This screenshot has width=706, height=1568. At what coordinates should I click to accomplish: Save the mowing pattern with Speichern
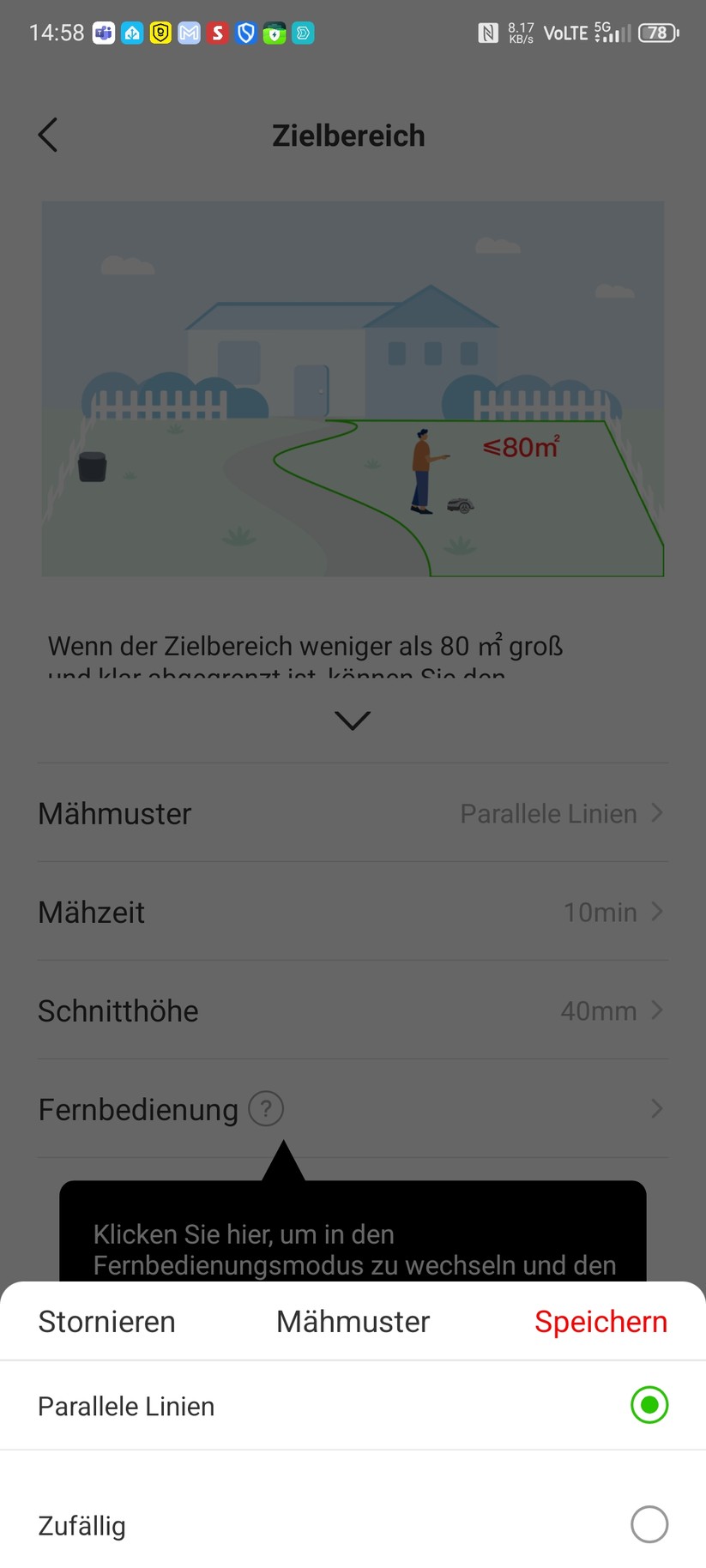click(x=600, y=1321)
